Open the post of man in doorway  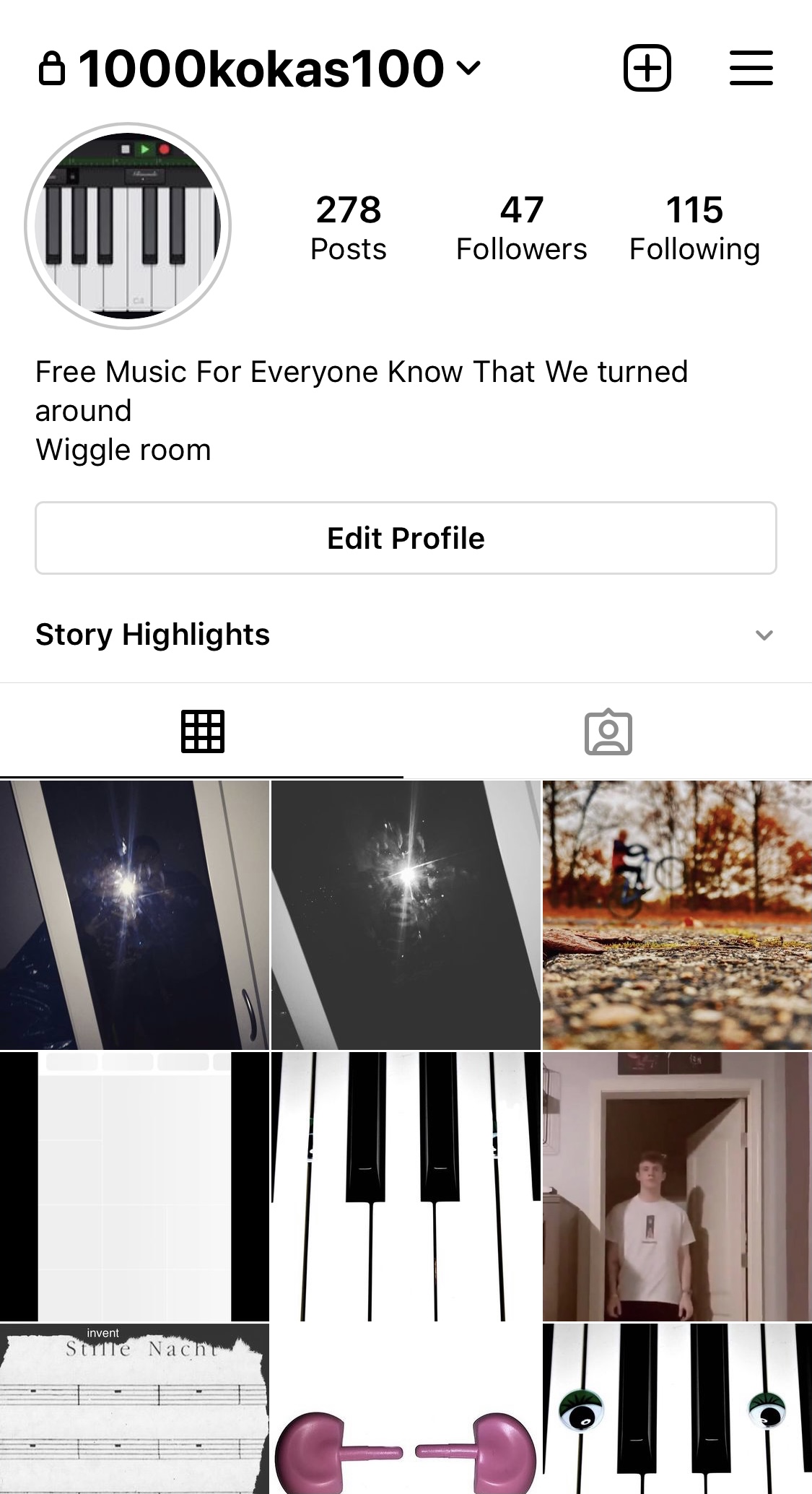[677, 1186]
